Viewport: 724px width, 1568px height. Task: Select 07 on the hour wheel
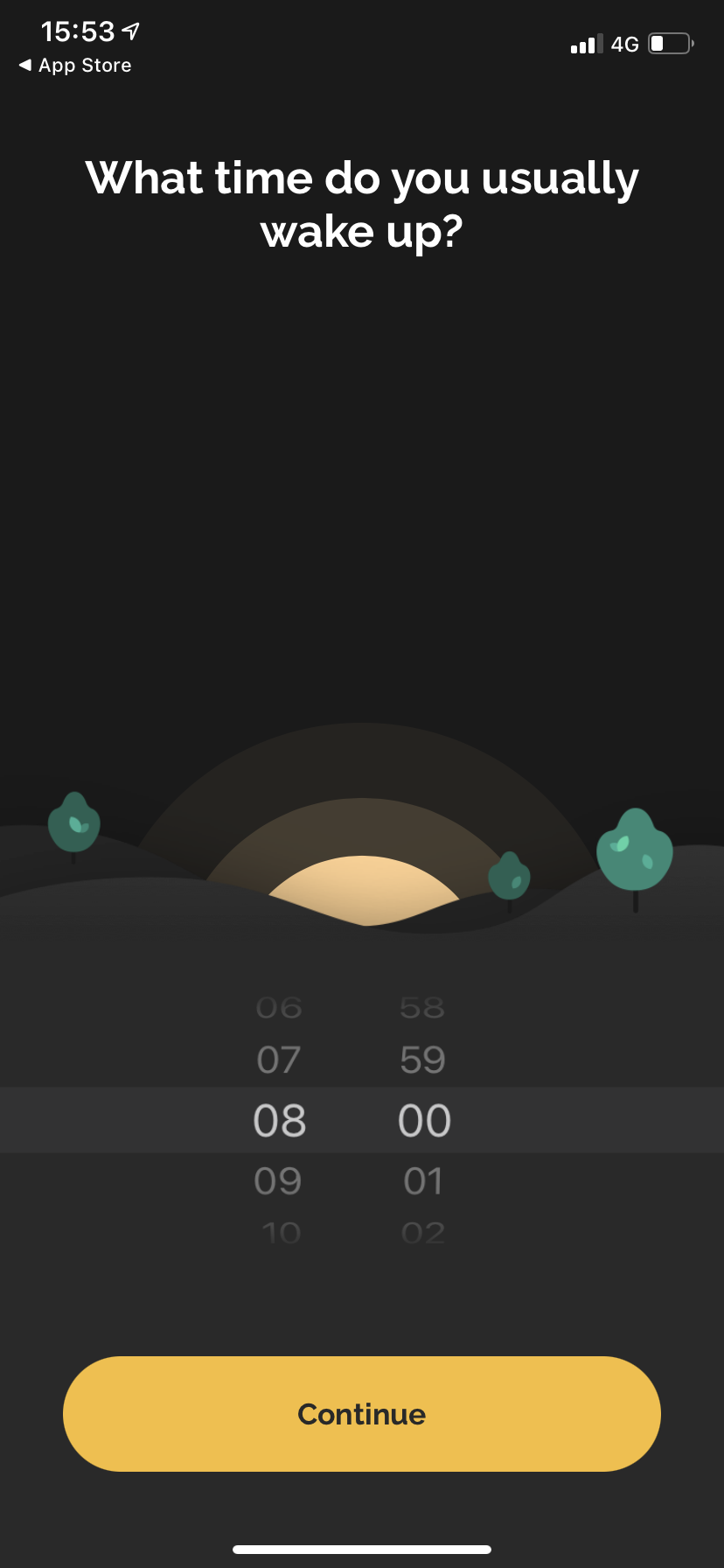pyautogui.click(x=278, y=1059)
